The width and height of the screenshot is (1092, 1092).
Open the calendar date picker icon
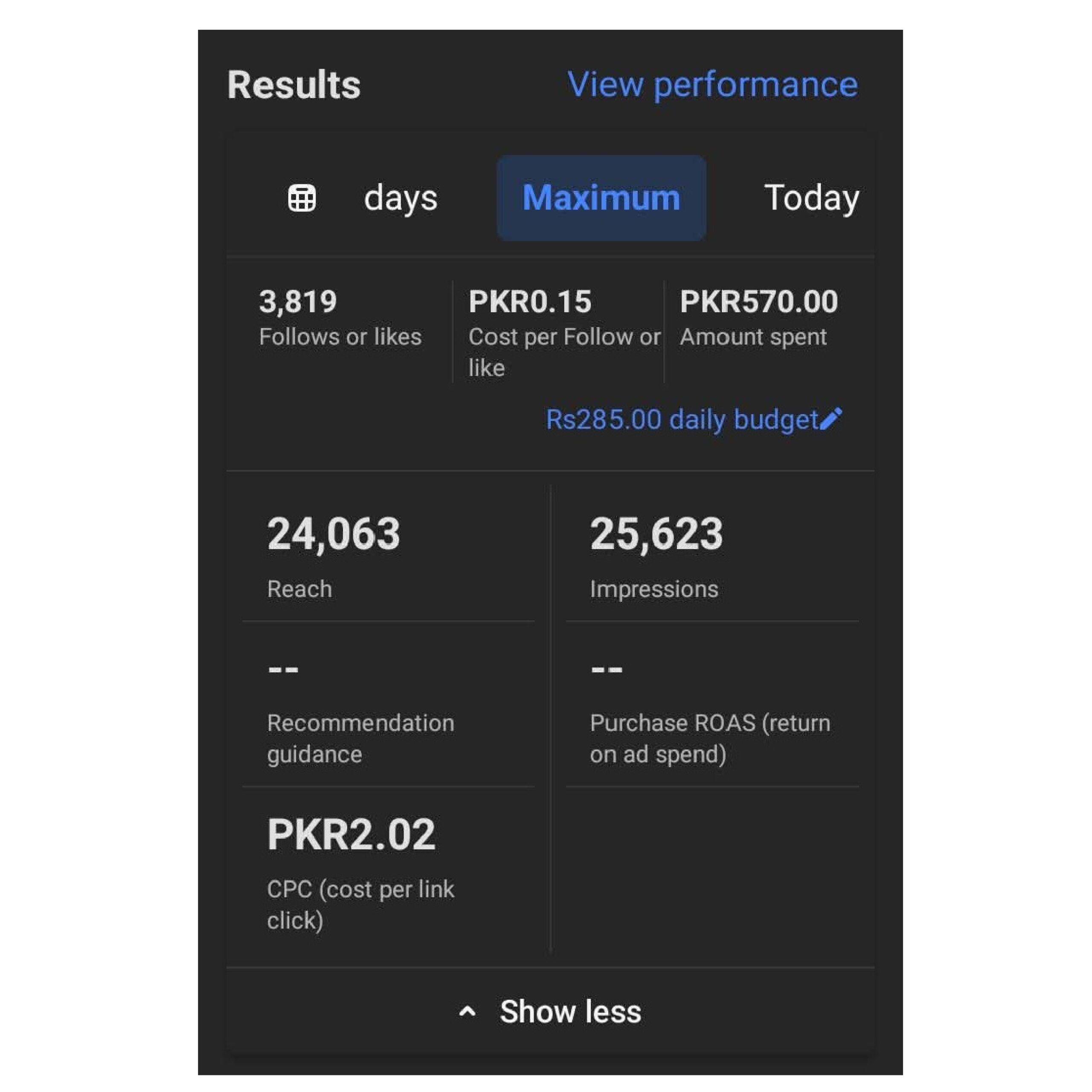[x=302, y=198]
